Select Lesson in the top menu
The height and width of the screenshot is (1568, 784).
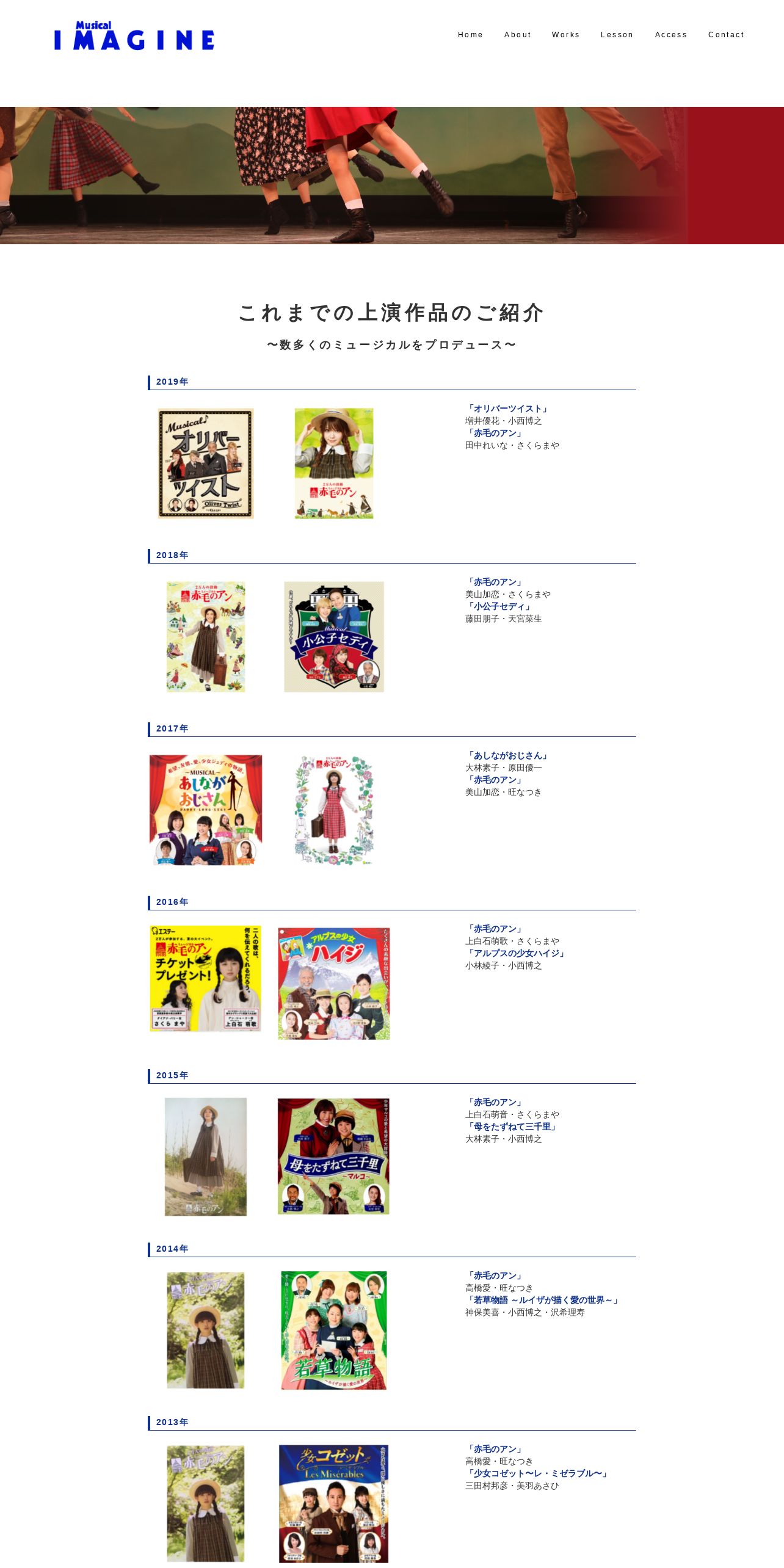(x=617, y=35)
